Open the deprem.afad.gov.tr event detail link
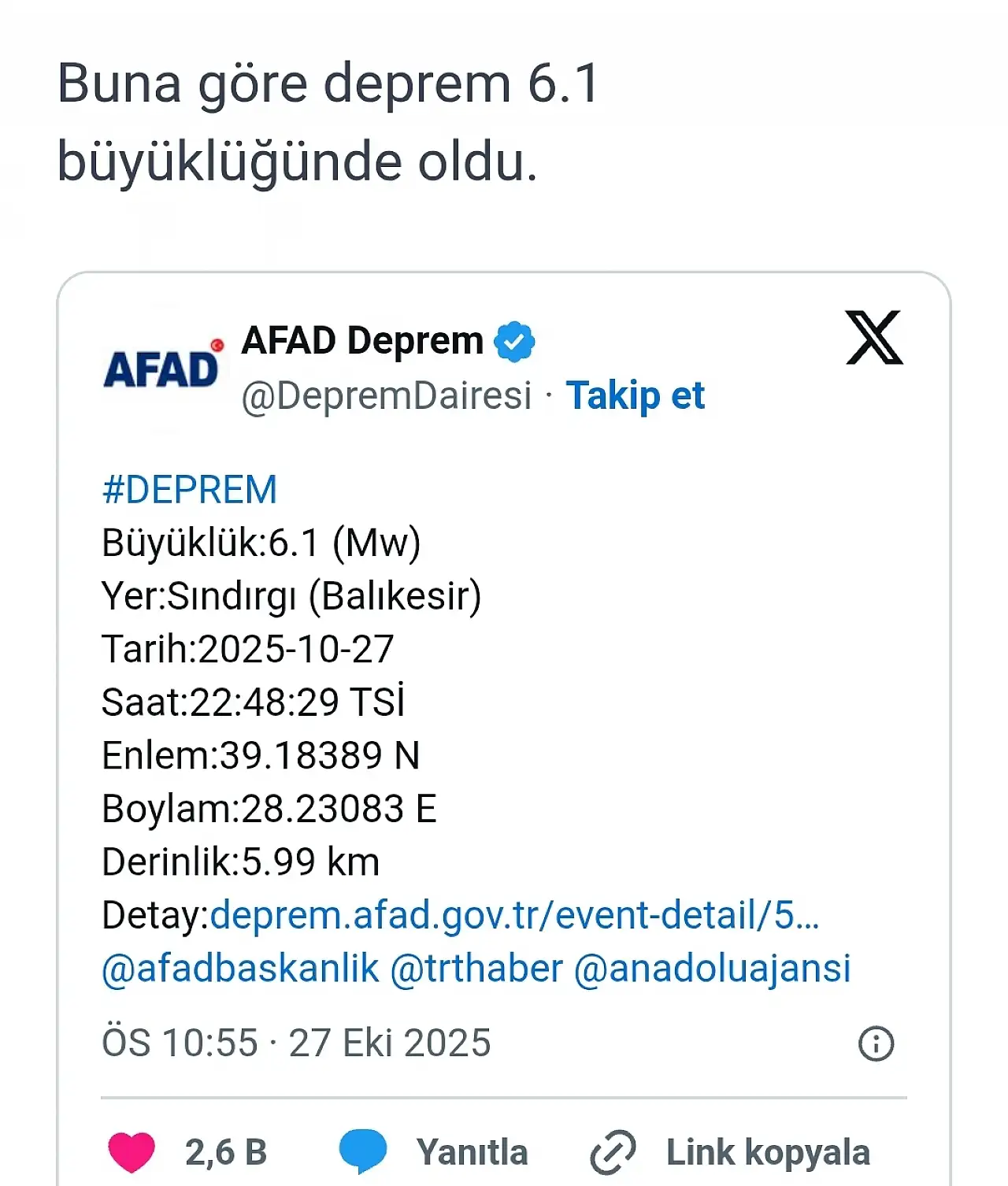1008x1186 pixels. pos(514,915)
